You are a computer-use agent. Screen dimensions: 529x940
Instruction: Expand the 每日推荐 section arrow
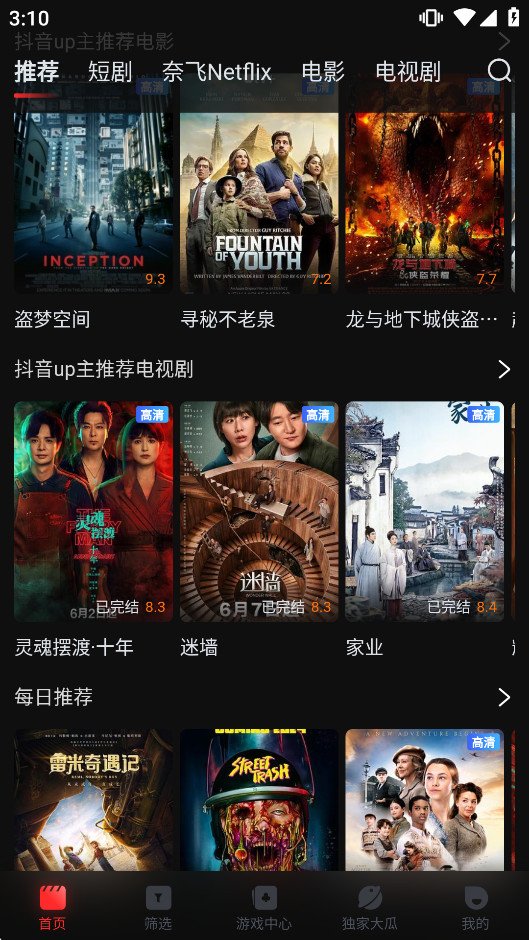[504, 697]
